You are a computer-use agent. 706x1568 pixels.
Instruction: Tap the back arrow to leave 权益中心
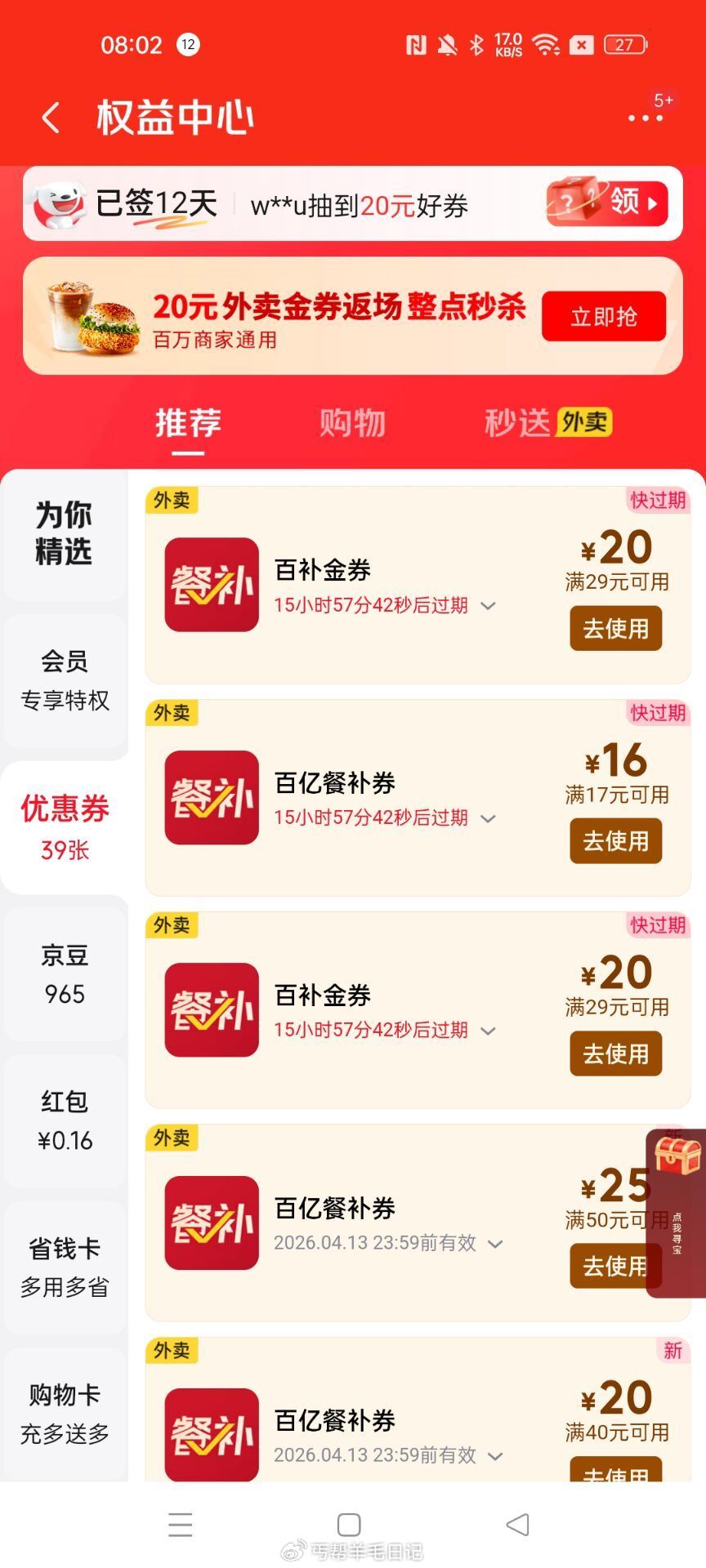(x=49, y=117)
